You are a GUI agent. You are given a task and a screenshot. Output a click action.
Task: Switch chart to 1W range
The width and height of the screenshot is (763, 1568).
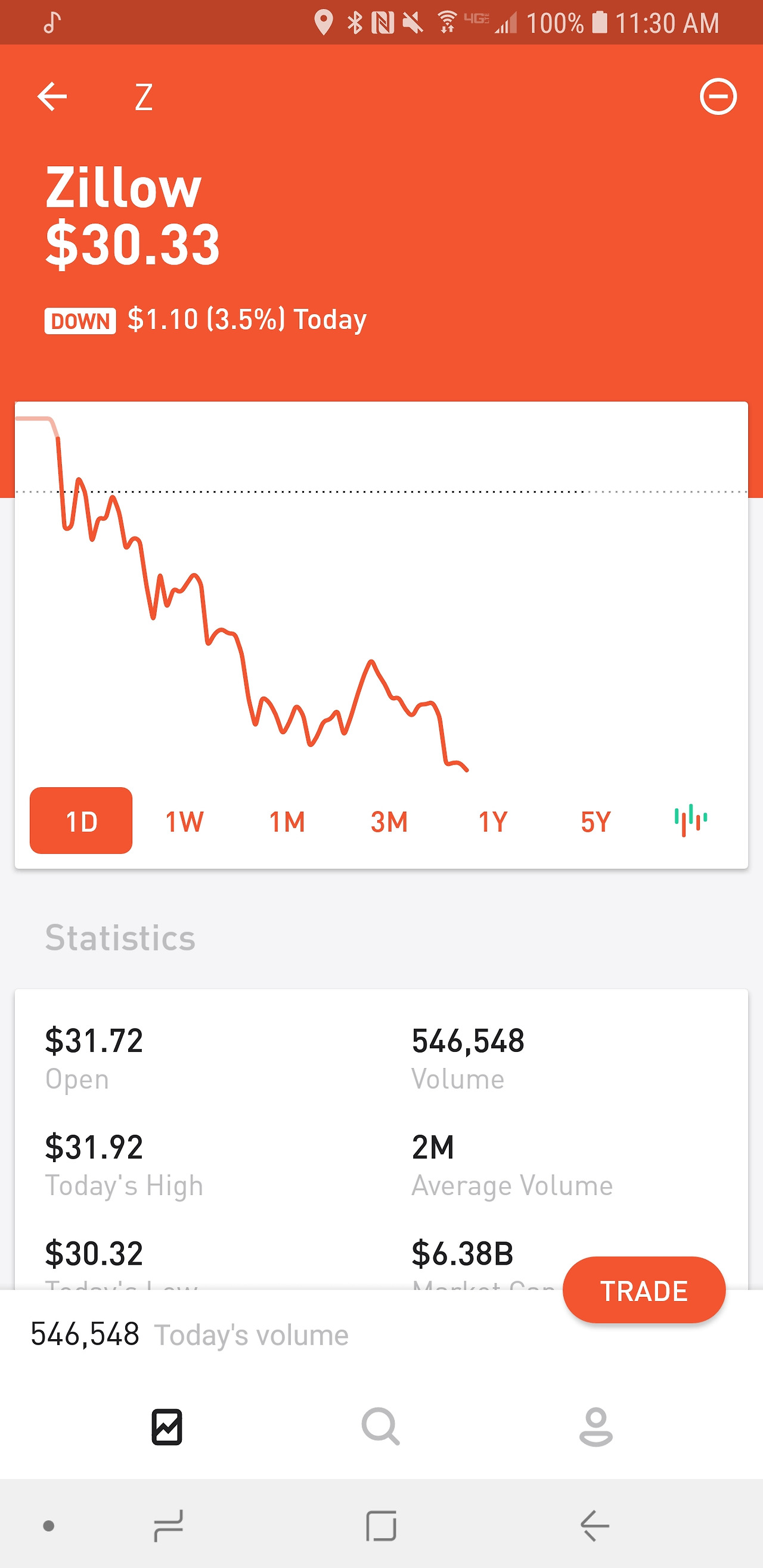click(185, 822)
